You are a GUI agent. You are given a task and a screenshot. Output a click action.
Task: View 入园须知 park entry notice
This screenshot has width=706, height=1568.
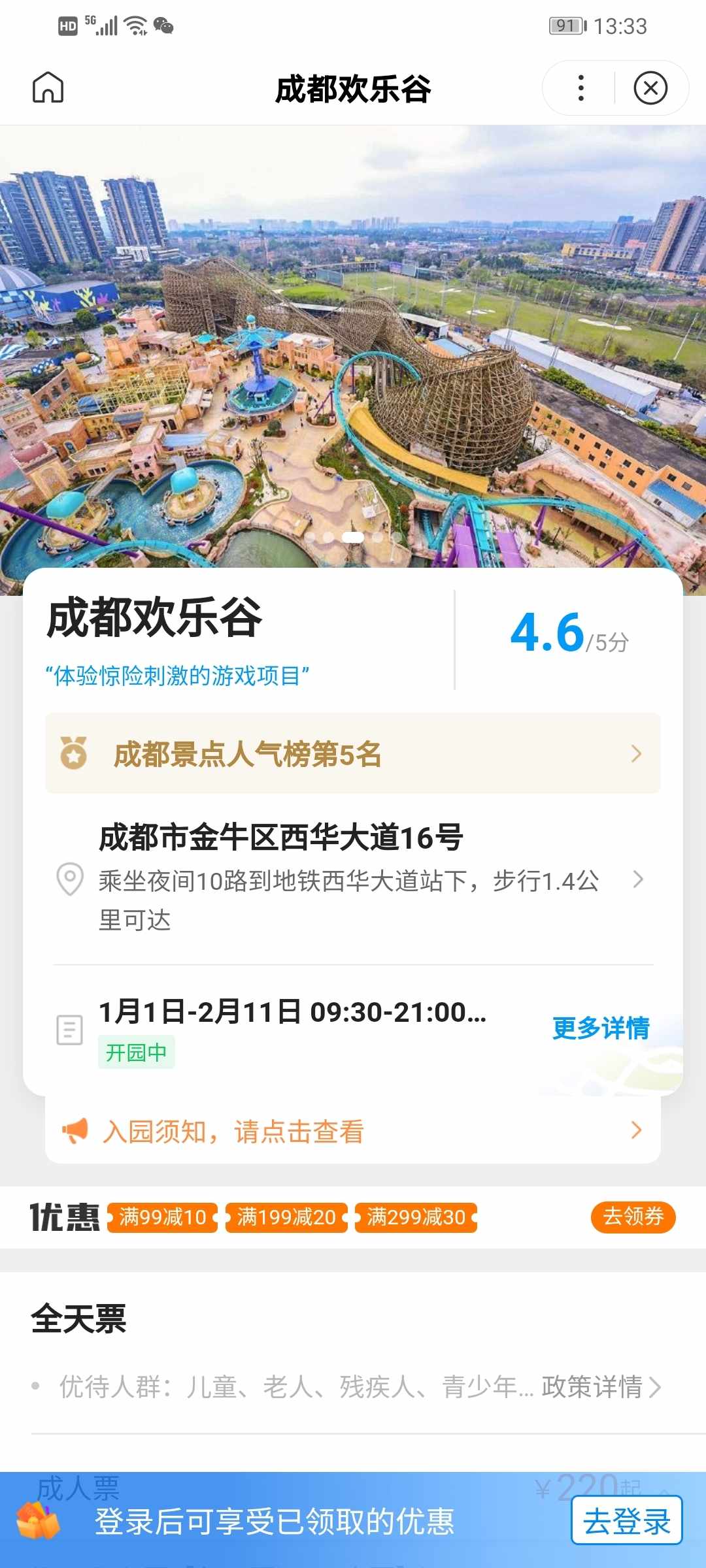click(353, 1130)
